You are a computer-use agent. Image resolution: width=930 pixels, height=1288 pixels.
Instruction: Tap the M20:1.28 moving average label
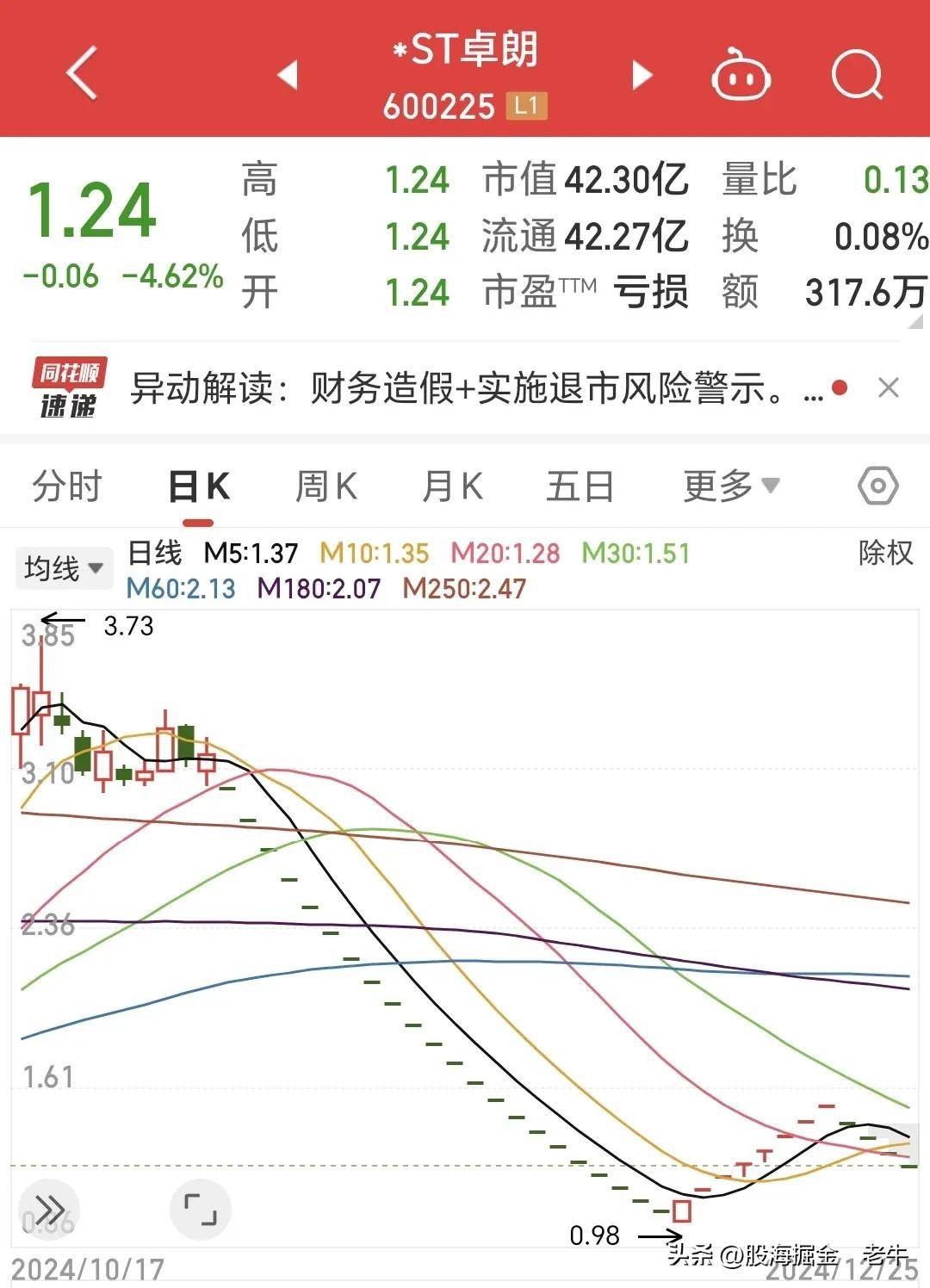click(x=506, y=555)
